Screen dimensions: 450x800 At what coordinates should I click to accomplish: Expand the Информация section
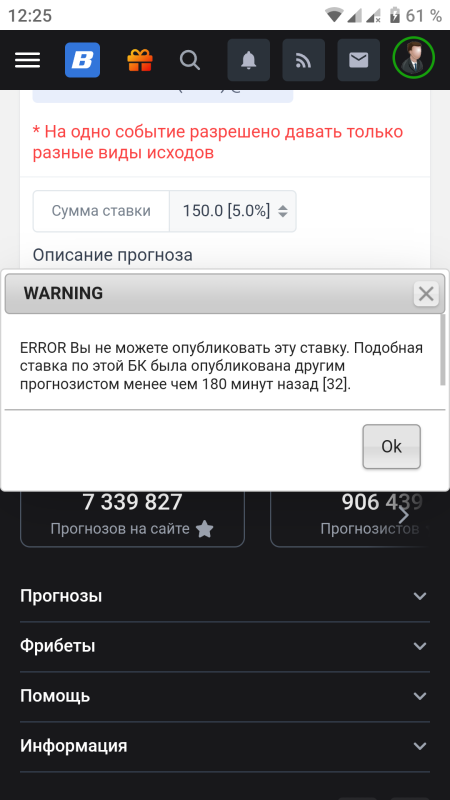224,746
